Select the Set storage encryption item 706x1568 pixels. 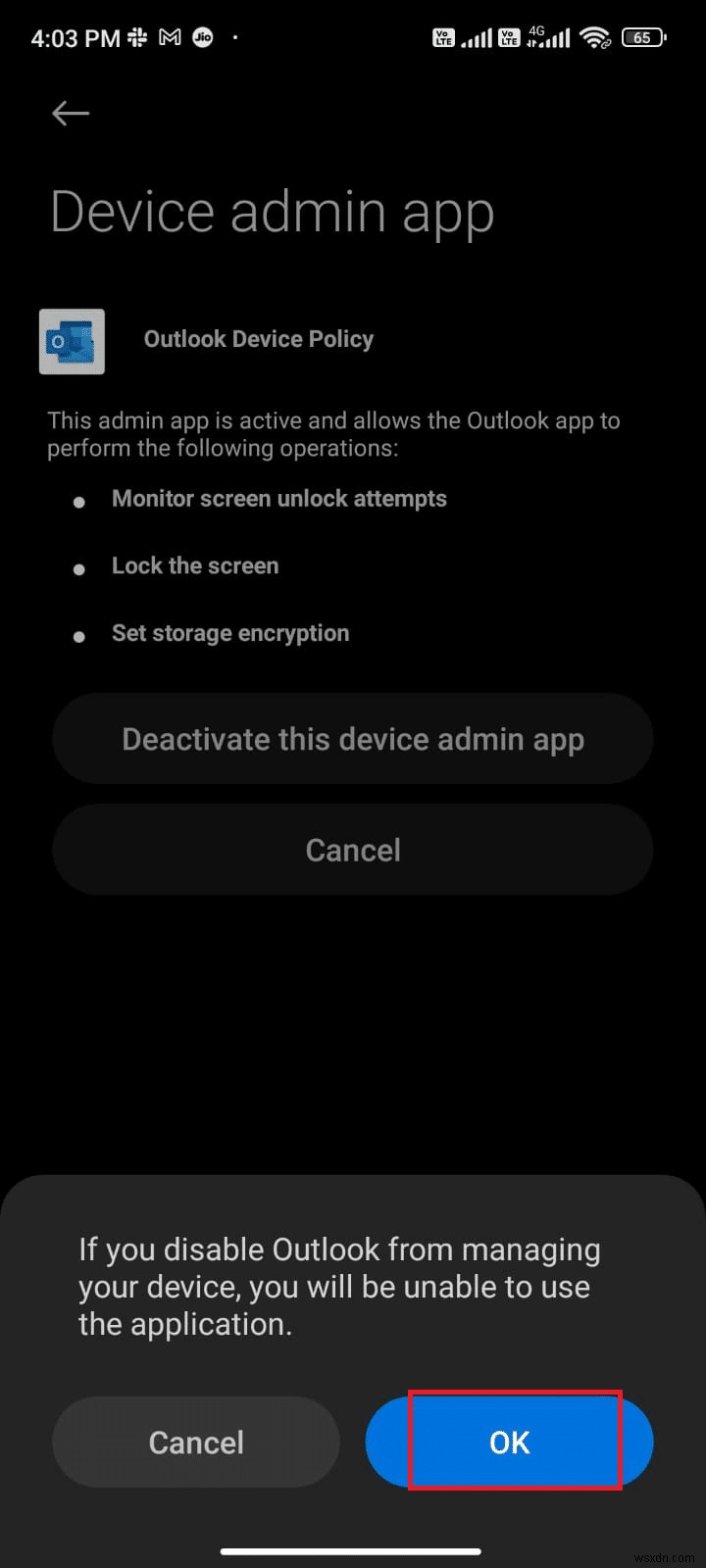pyautogui.click(x=230, y=633)
